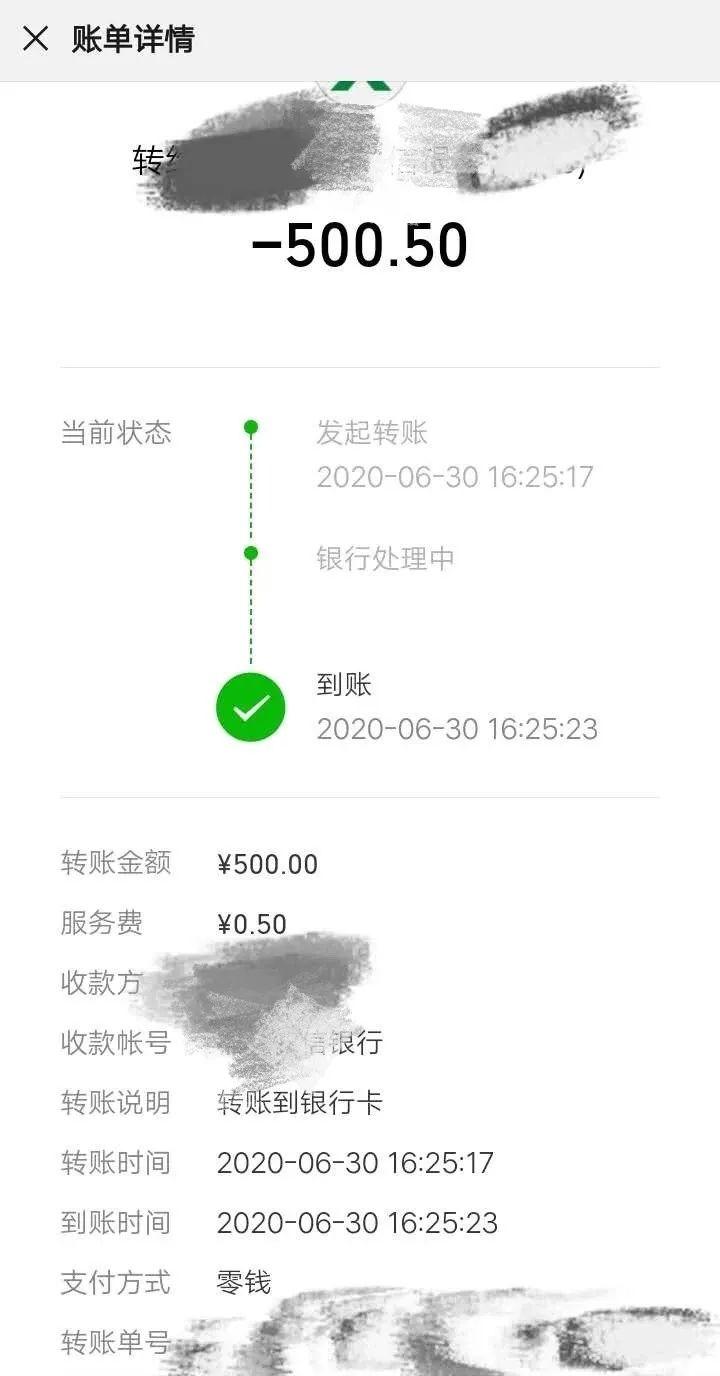Click the X close icon
This screenshot has height=1376, width=720.
click(x=36, y=39)
